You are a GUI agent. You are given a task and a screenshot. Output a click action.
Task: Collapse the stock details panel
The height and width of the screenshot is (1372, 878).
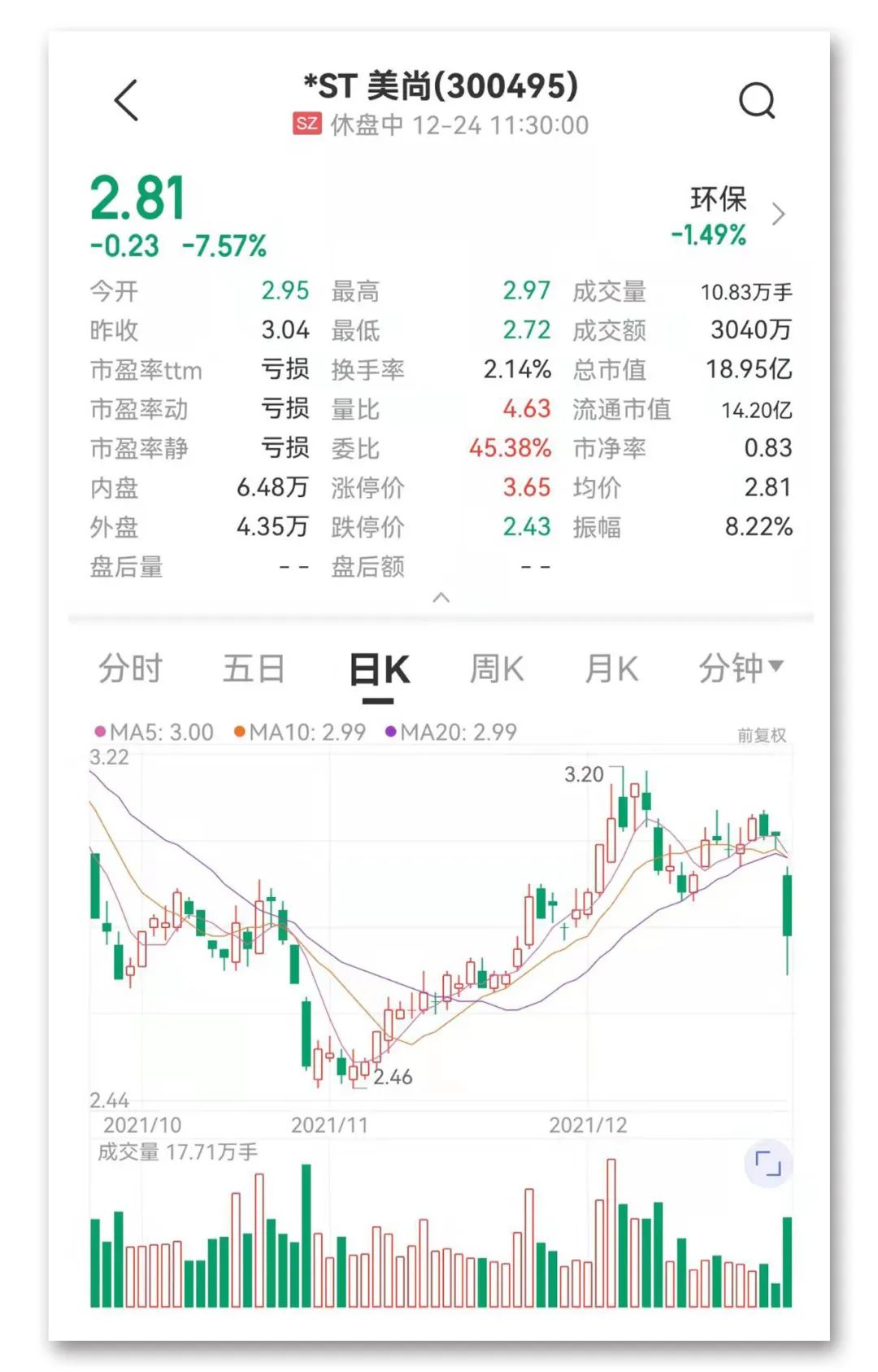tap(441, 598)
